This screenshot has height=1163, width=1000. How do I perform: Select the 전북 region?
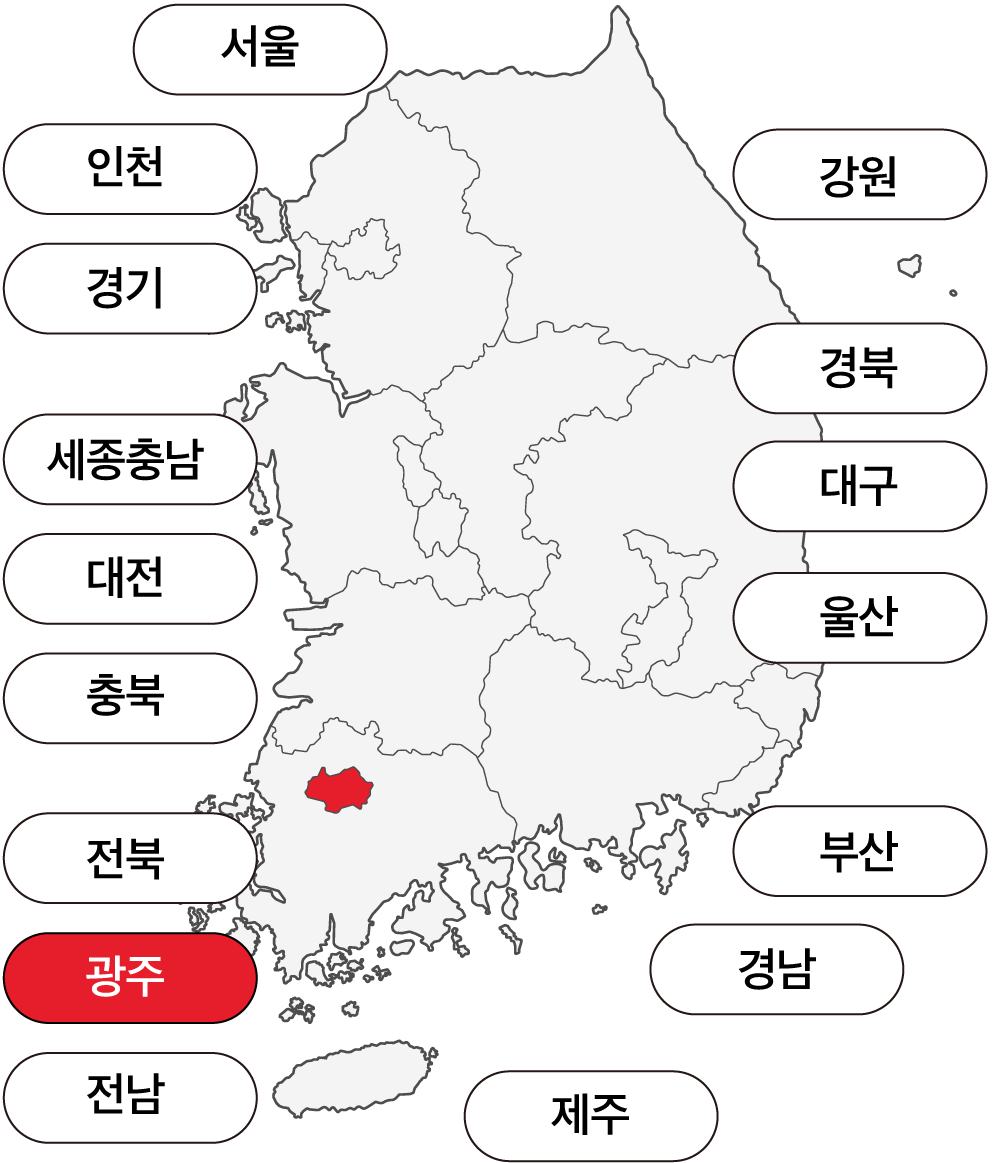[x=130, y=858]
